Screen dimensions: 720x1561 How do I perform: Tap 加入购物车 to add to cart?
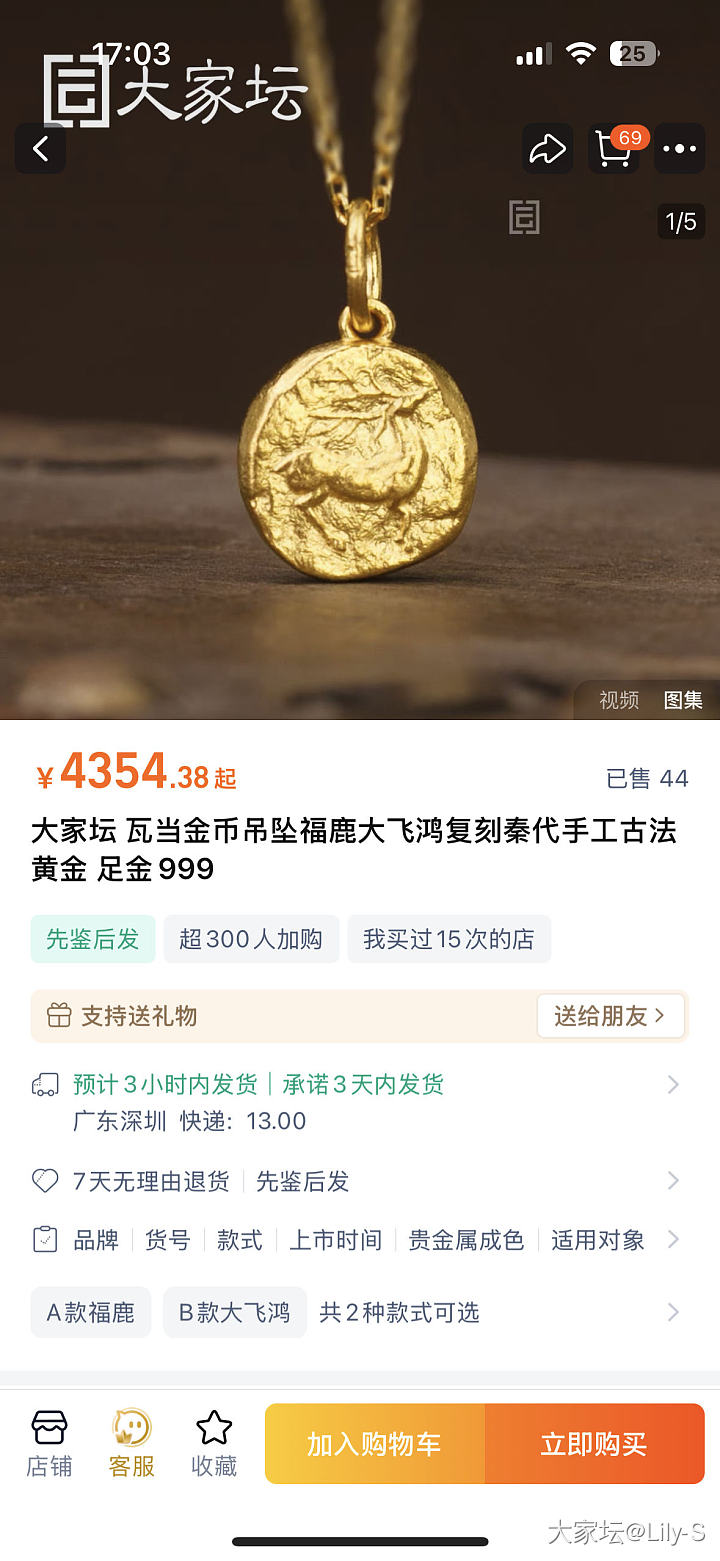coord(374,1444)
